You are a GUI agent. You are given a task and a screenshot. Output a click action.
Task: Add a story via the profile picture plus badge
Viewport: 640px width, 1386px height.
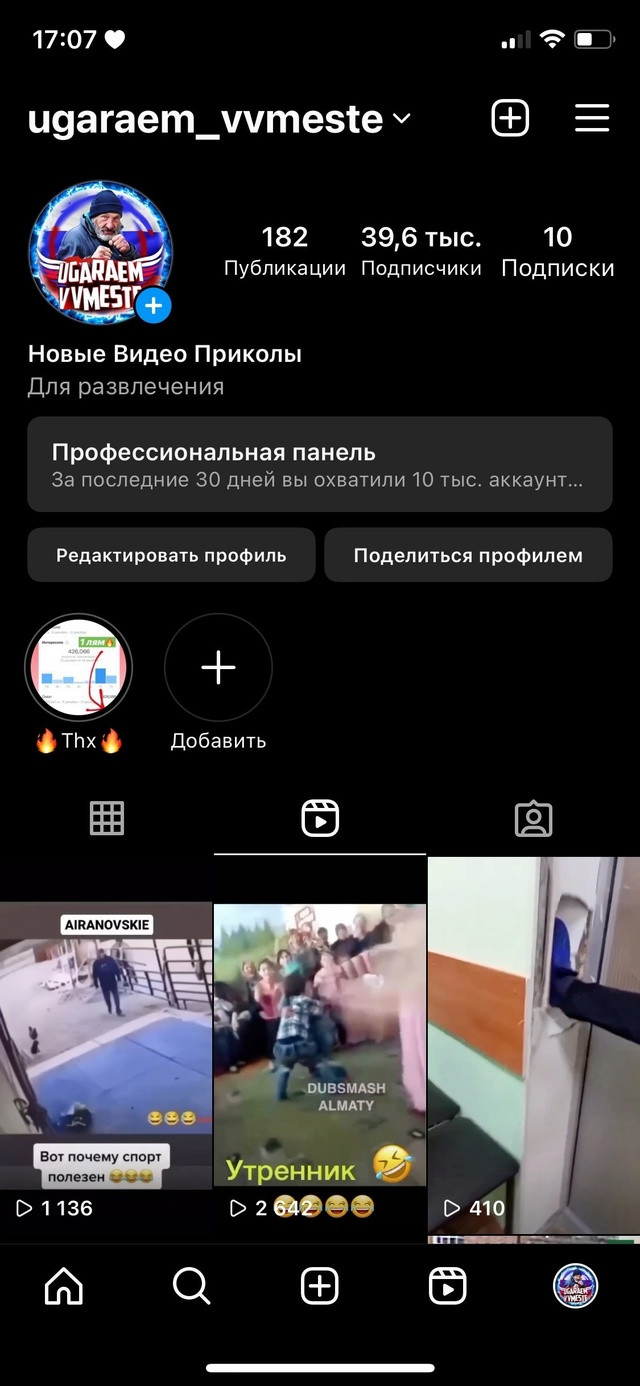[153, 305]
